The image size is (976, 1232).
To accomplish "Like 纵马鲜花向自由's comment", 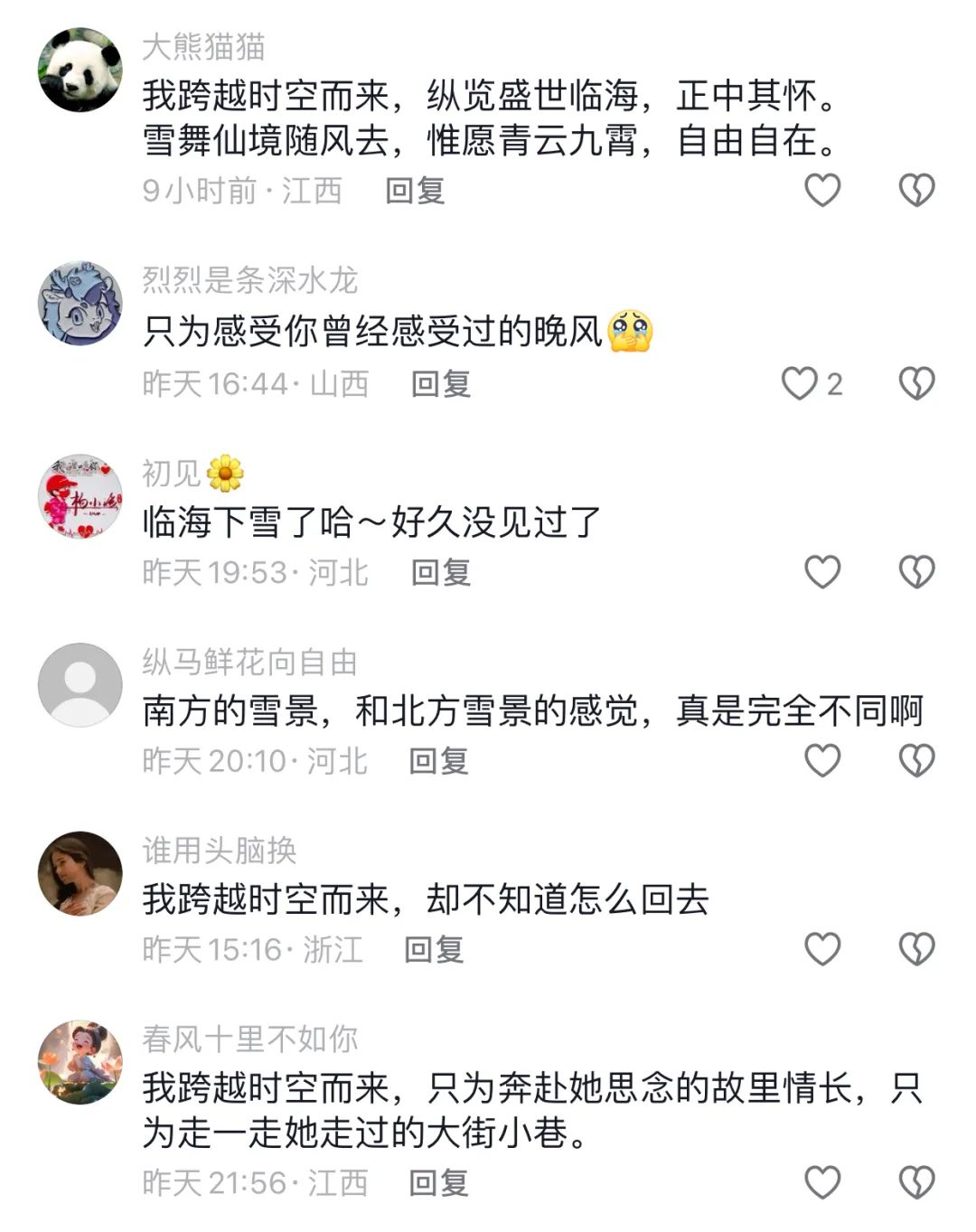I will [822, 761].
